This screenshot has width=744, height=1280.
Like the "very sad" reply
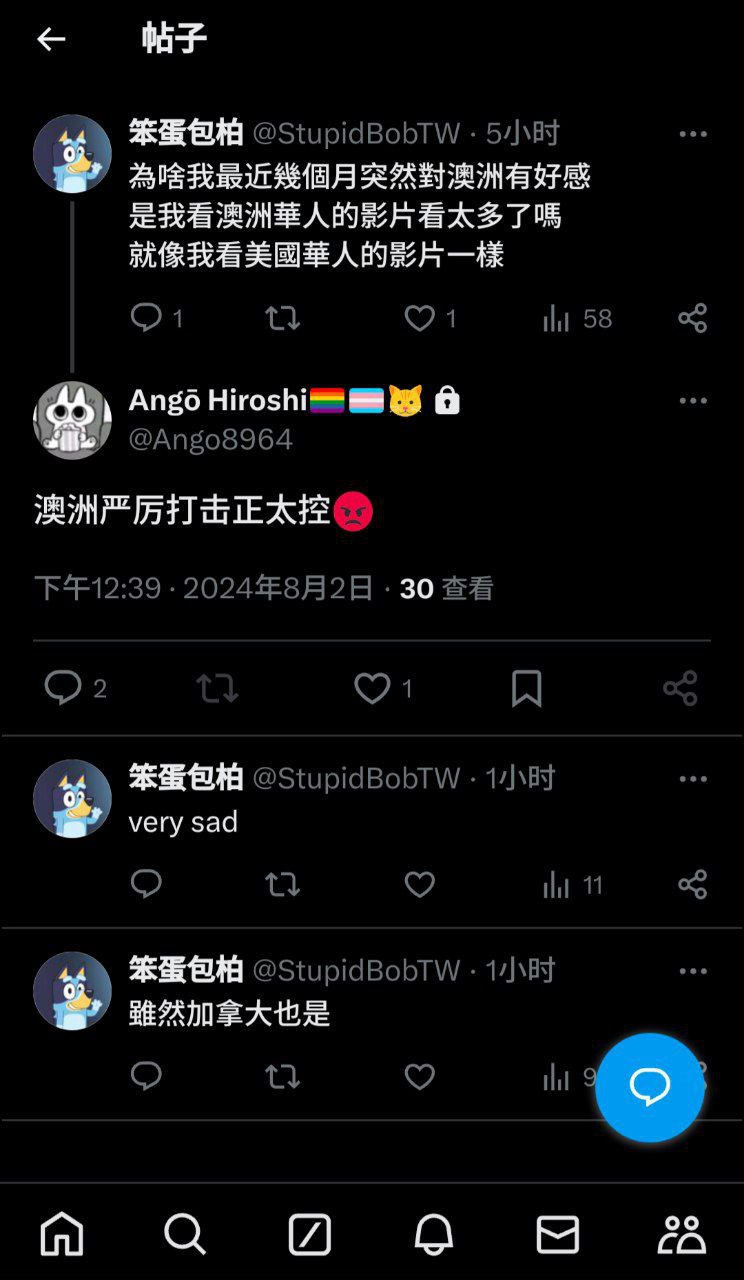[420, 884]
